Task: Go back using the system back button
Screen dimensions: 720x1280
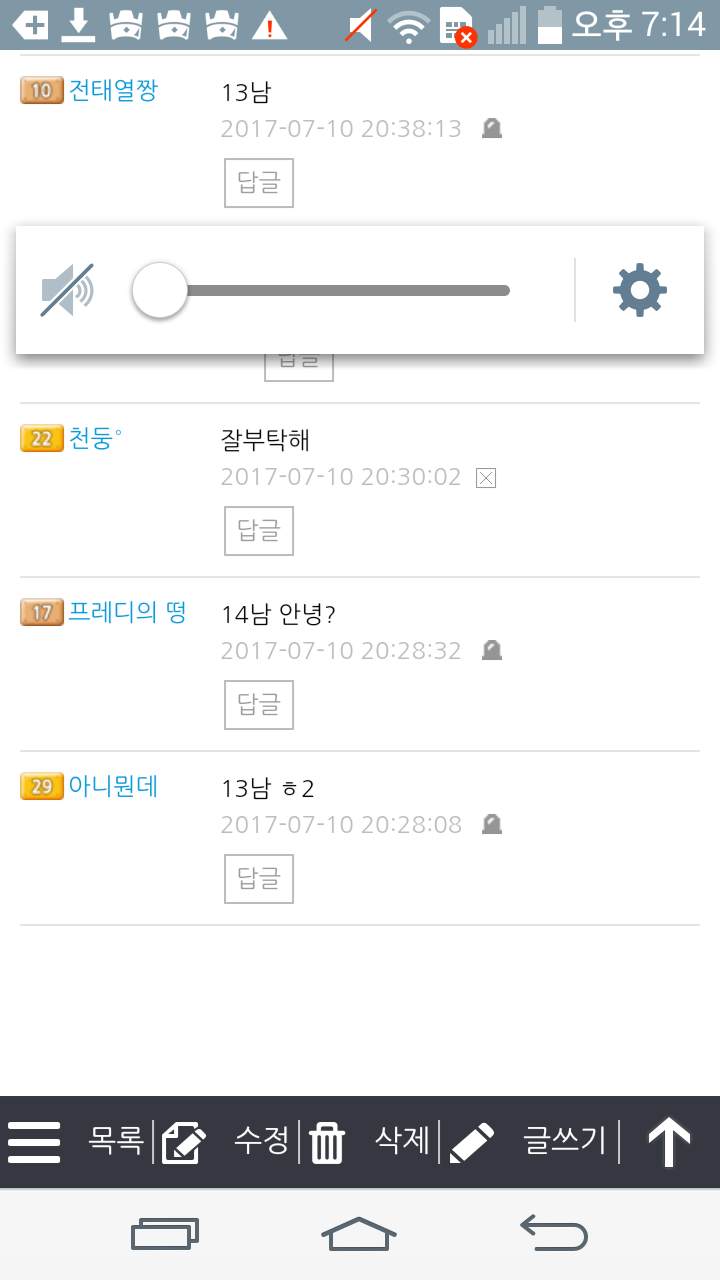Action: point(554,1233)
